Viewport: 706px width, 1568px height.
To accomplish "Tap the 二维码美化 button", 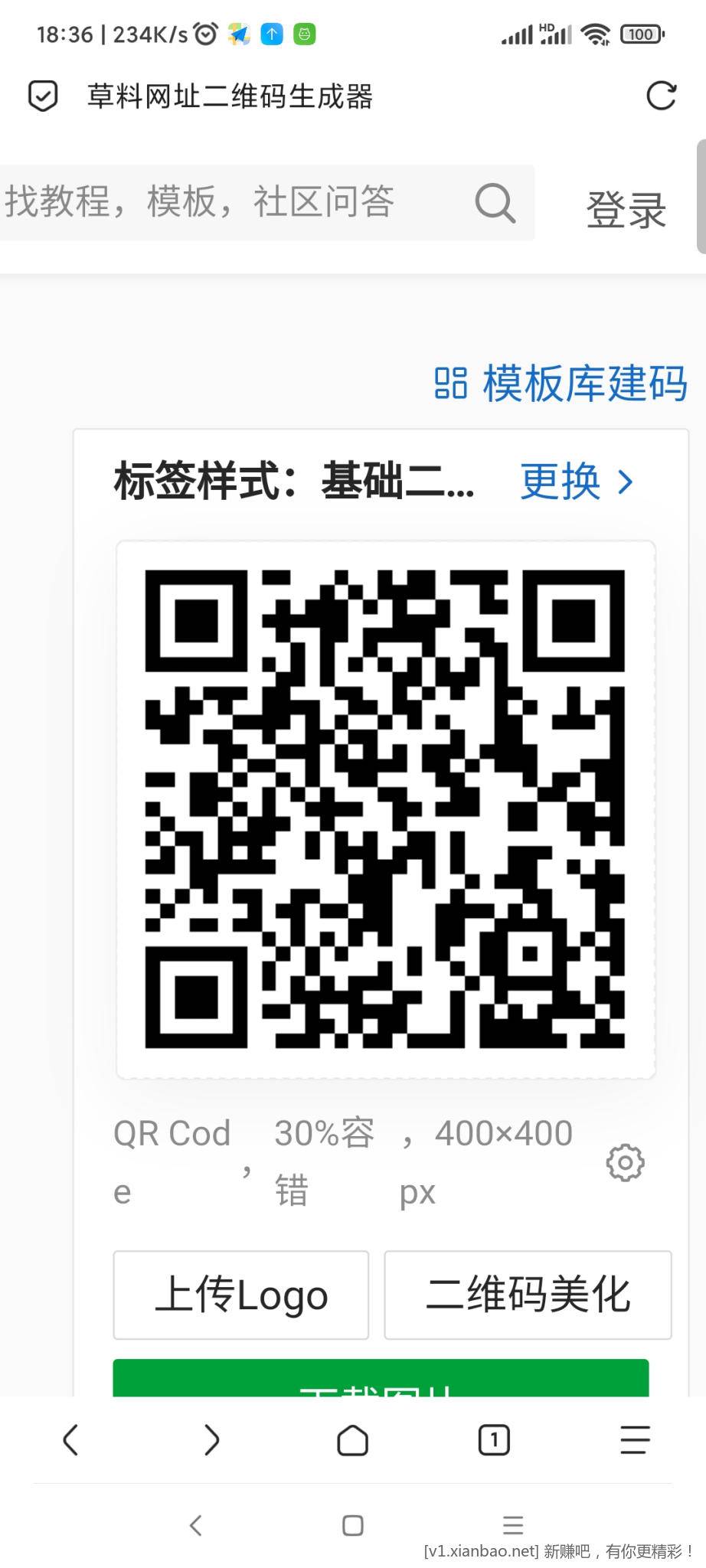I will coord(528,1295).
